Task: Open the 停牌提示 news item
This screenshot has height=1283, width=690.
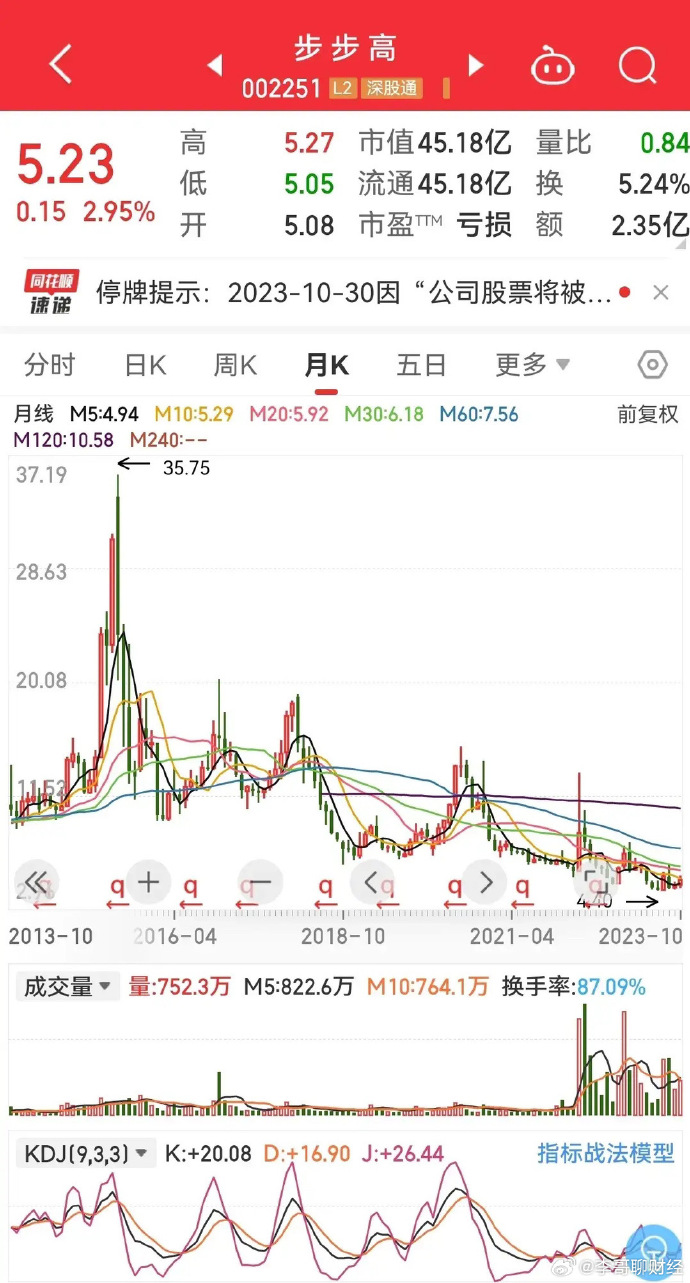Action: click(352, 293)
